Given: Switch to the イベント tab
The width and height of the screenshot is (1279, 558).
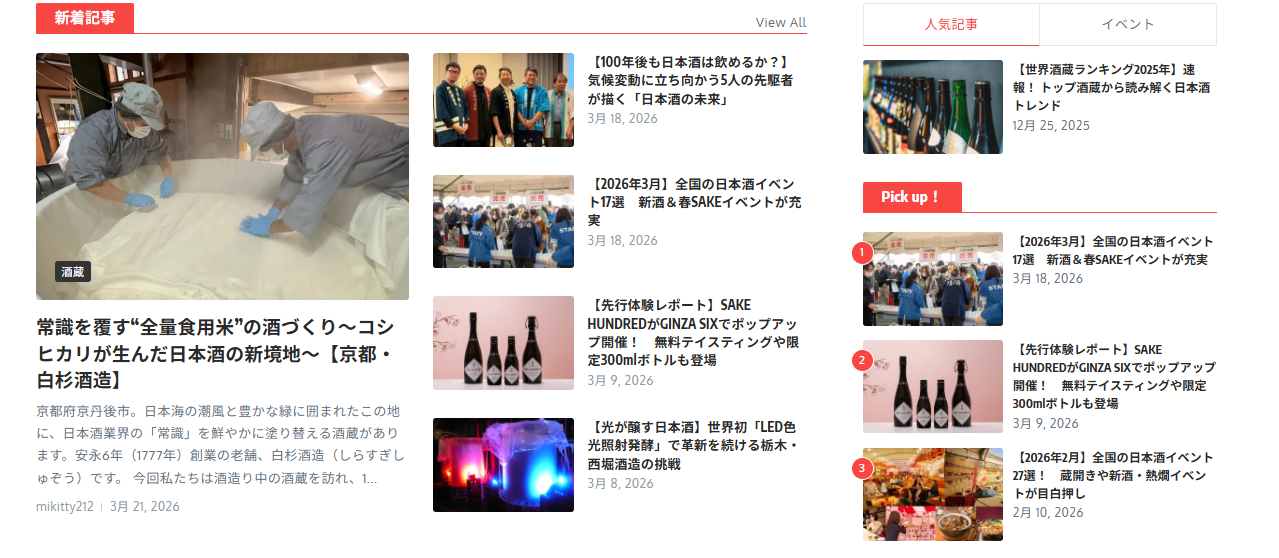Looking at the screenshot, I should pyautogui.click(x=1127, y=24).
